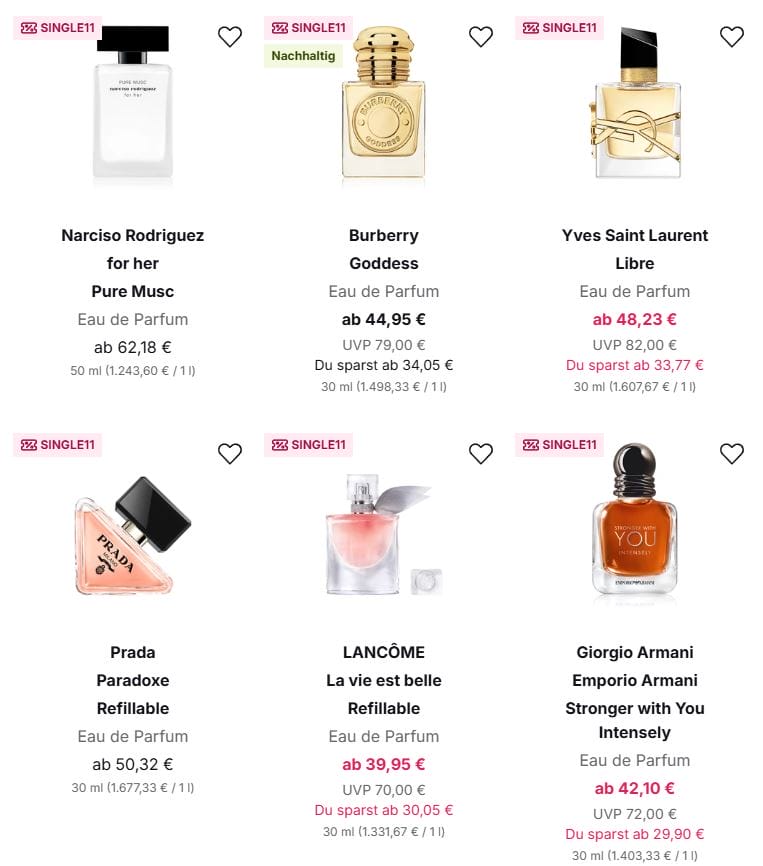Viewport: 763px width, 866px height.
Task: Add Narciso Rodriguez Pure Musc to wishlist
Action: click(230, 37)
